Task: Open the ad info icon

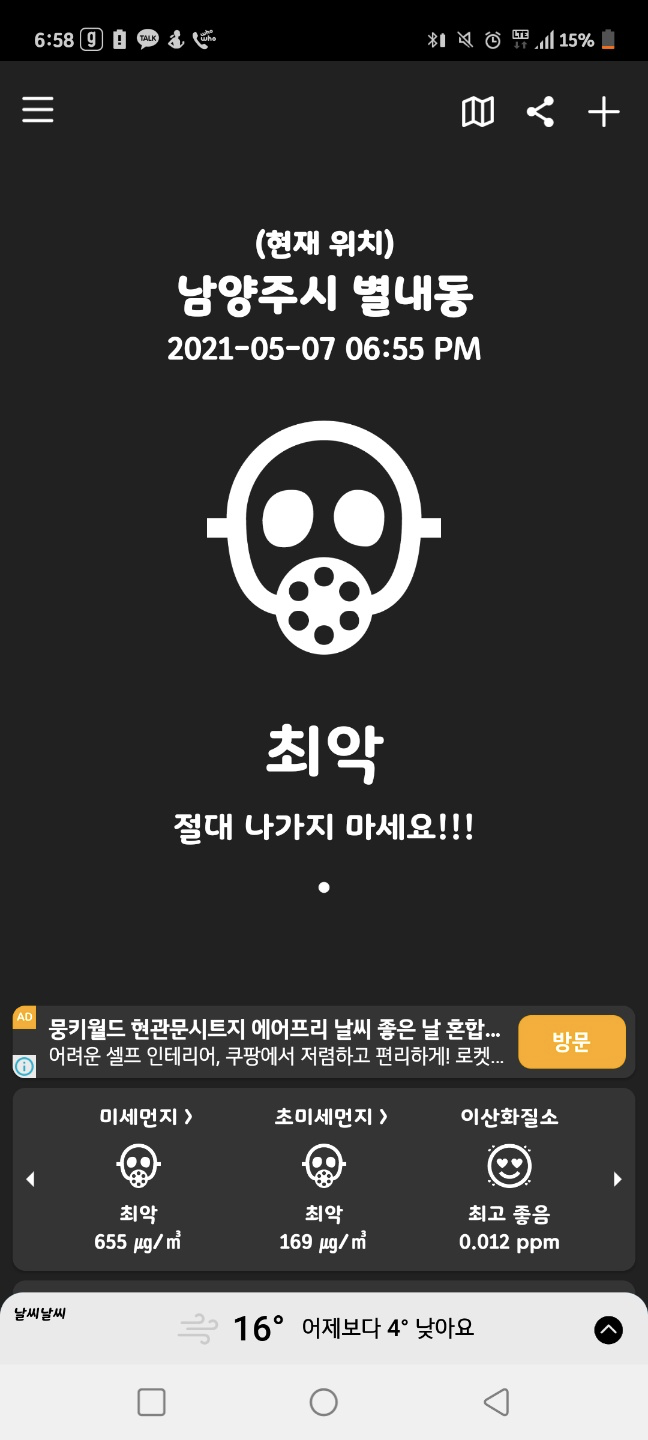Action: [24, 1066]
